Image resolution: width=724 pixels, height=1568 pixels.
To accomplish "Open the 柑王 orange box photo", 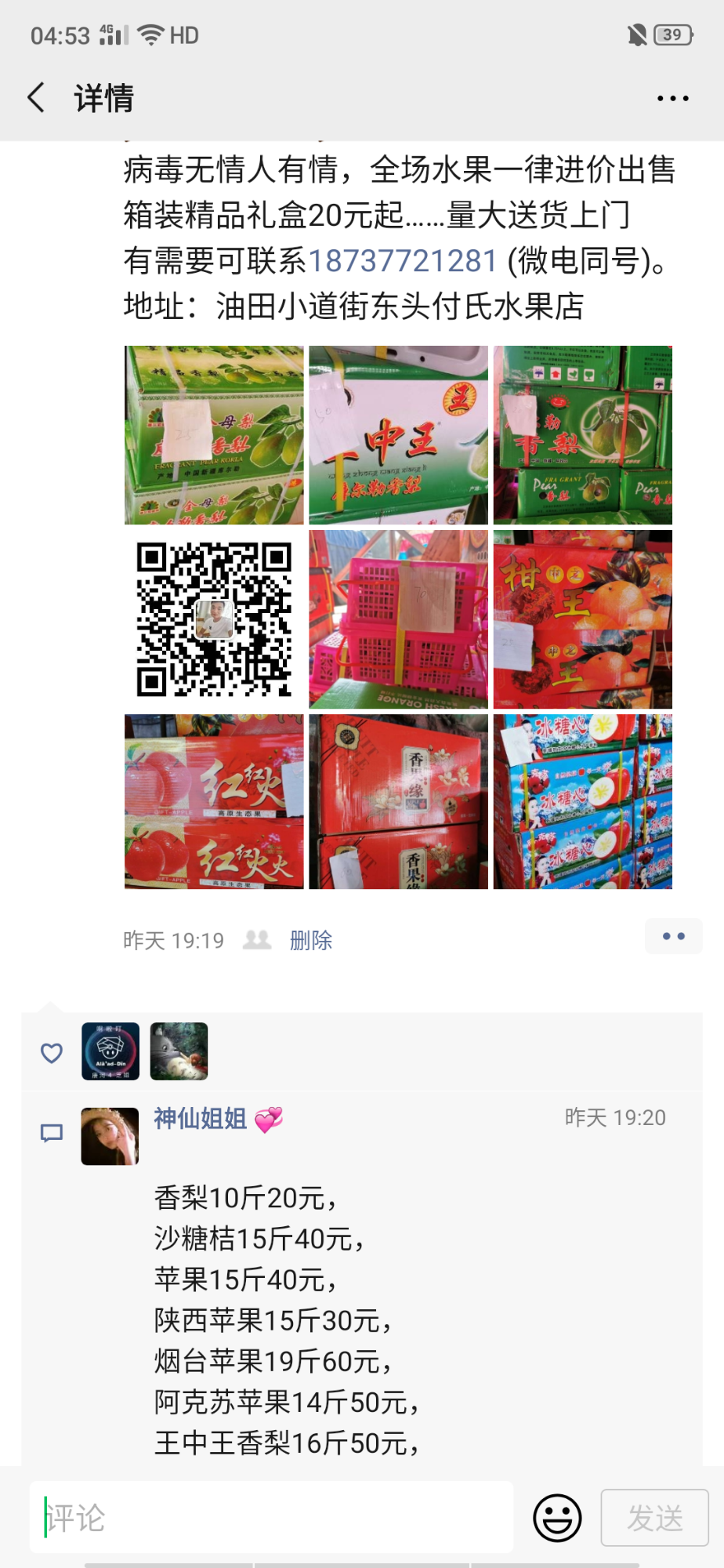I will 583,619.
